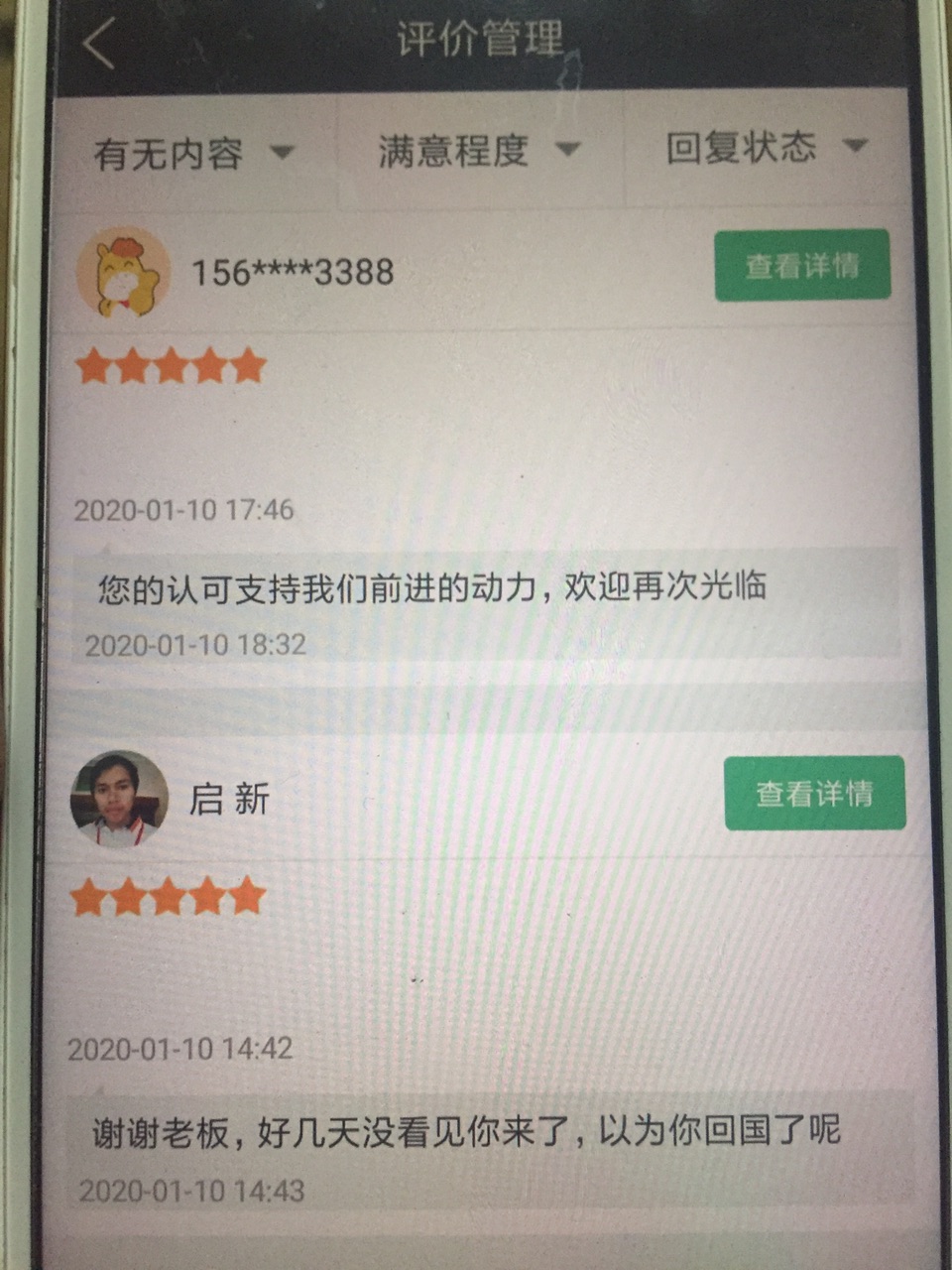Viewport: 952px width, 1270px height.
Task: Open 查看详情 for 启新's review
Action: (814, 793)
